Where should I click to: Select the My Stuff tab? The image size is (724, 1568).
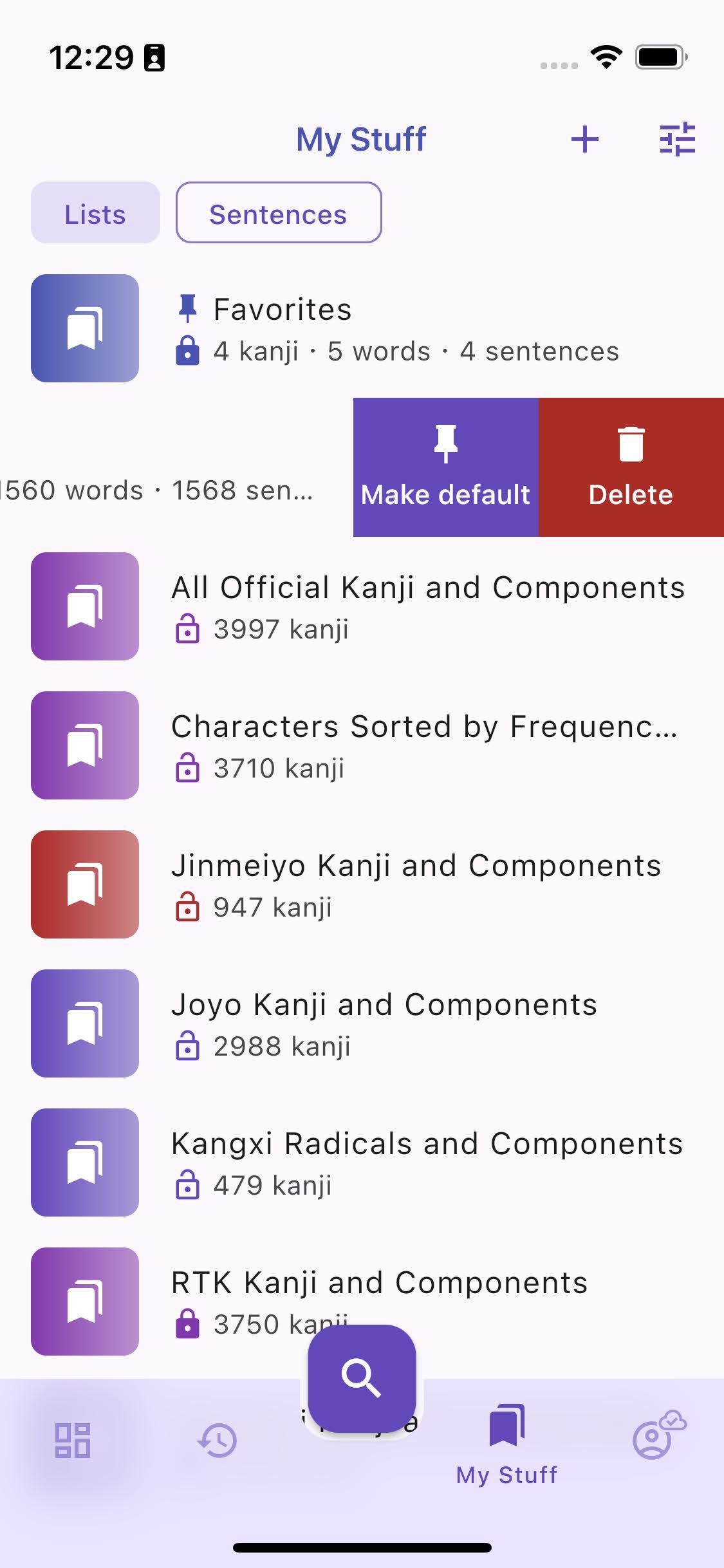coord(507,1445)
